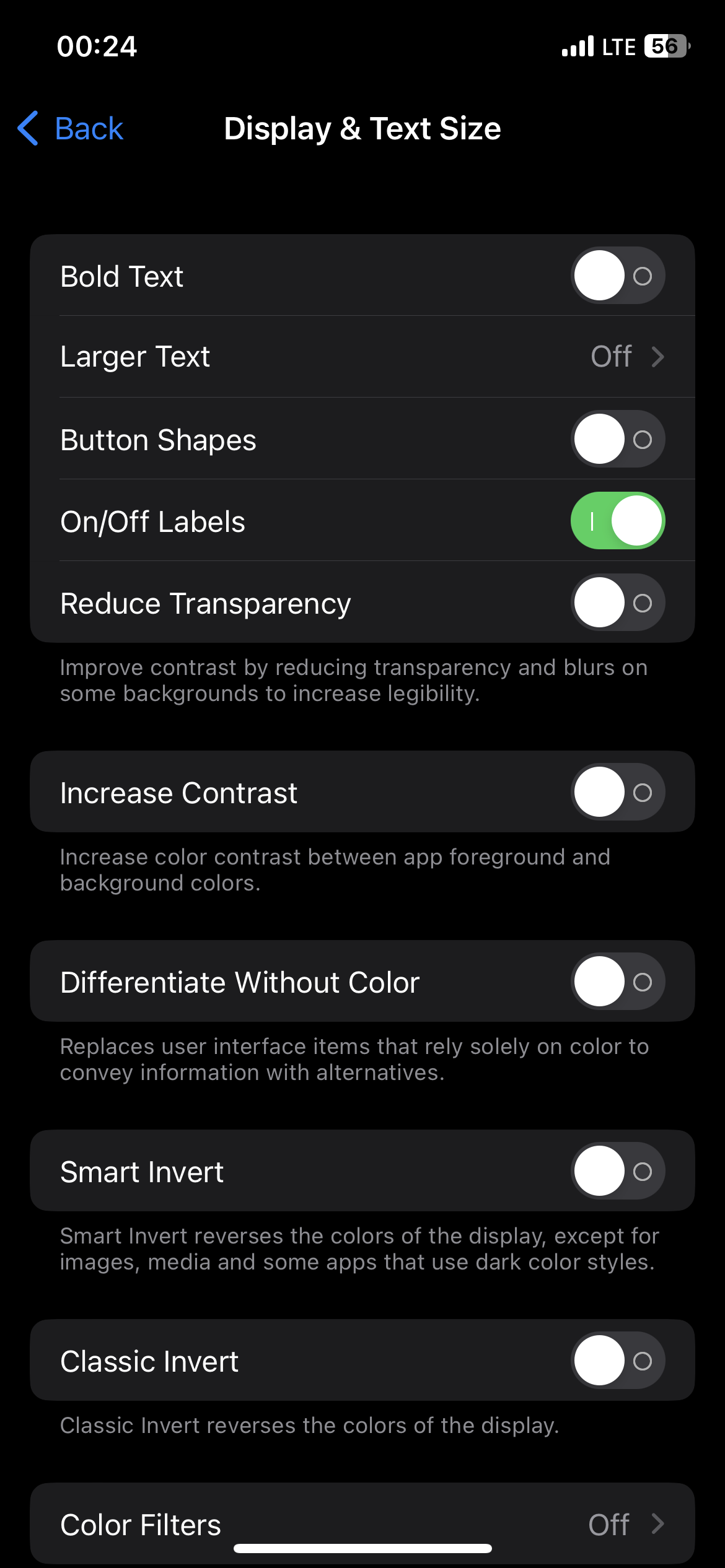Switch on Increase Contrast
Image resolution: width=725 pixels, height=1568 pixels.
coord(617,792)
